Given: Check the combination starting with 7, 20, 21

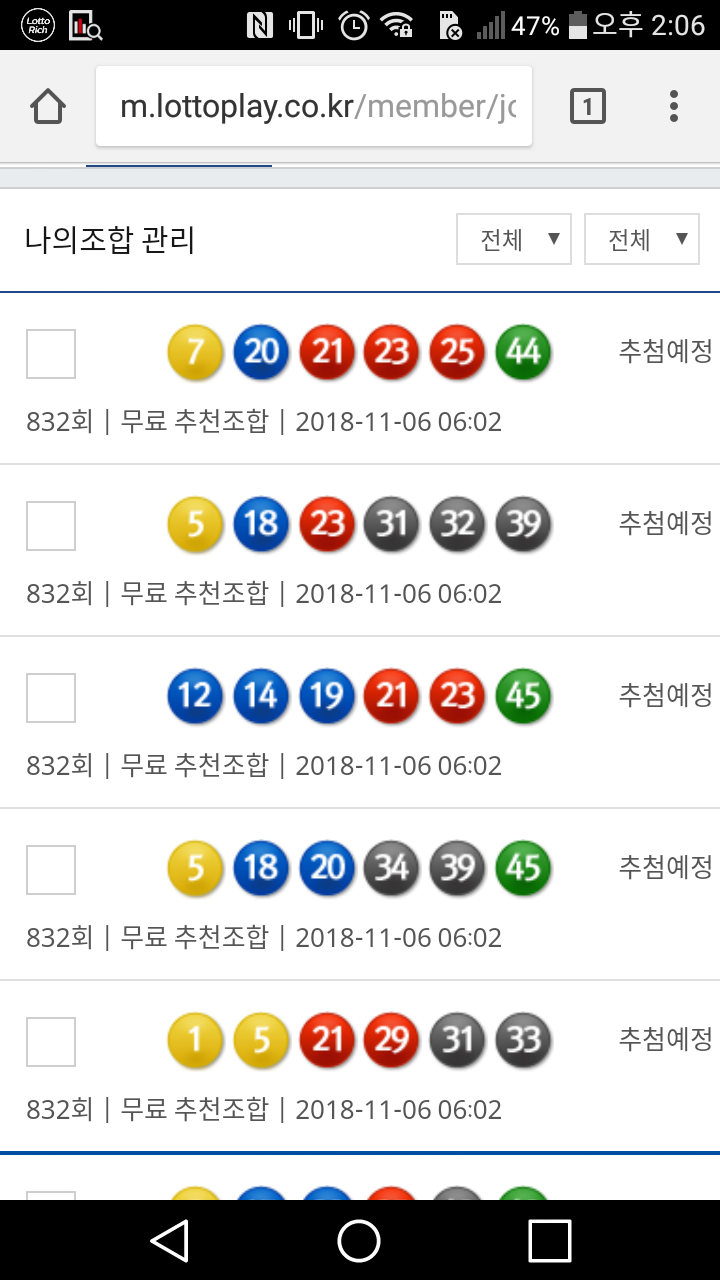Looking at the screenshot, I should (51, 354).
